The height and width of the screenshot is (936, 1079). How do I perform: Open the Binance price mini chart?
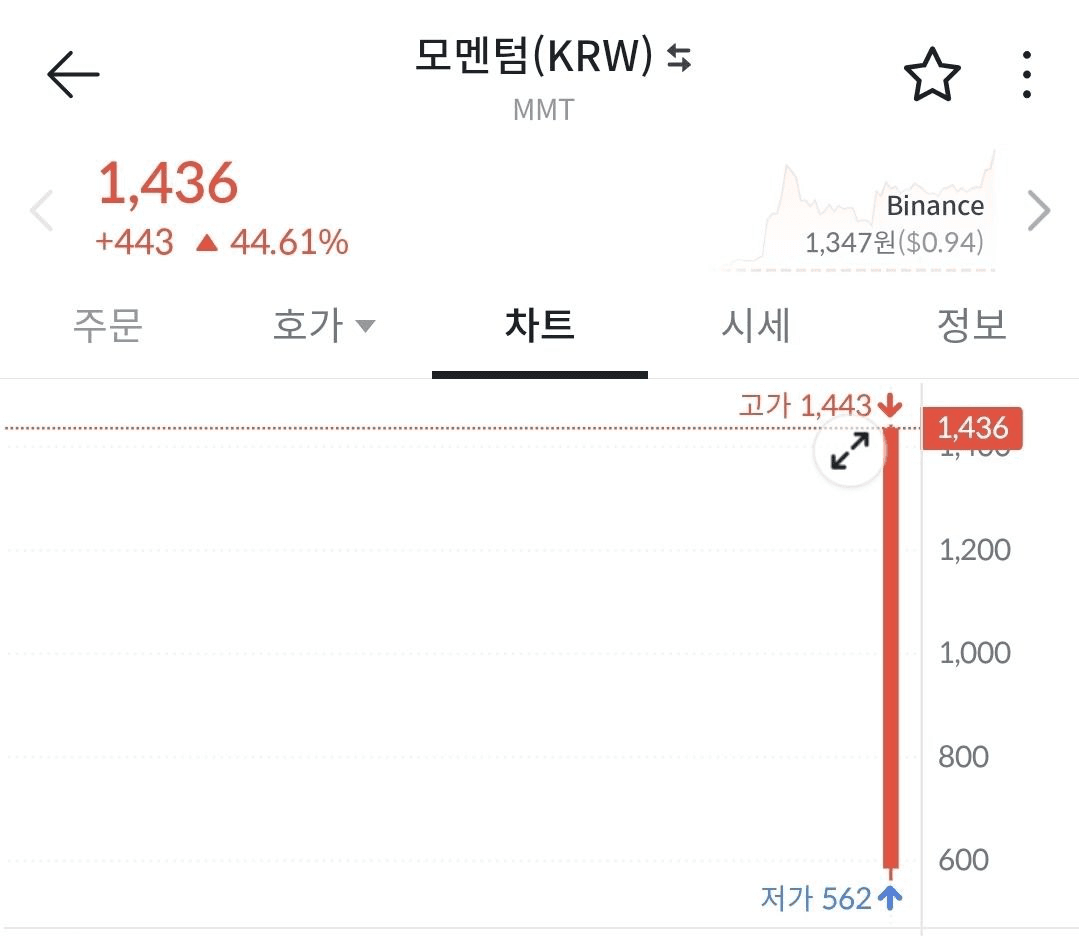(x=860, y=213)
